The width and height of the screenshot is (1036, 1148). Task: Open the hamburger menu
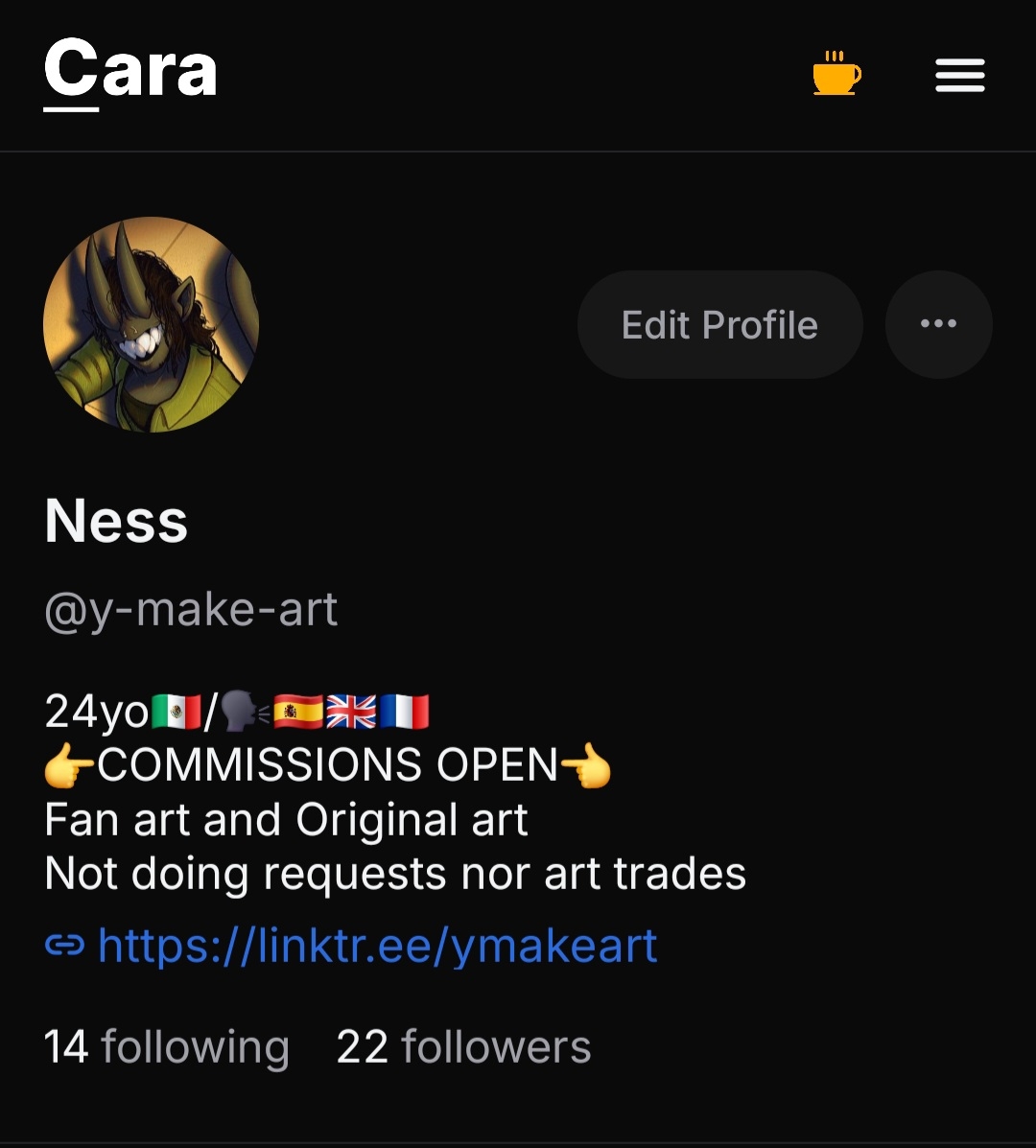pyautogui.click(x=960, y=76)
